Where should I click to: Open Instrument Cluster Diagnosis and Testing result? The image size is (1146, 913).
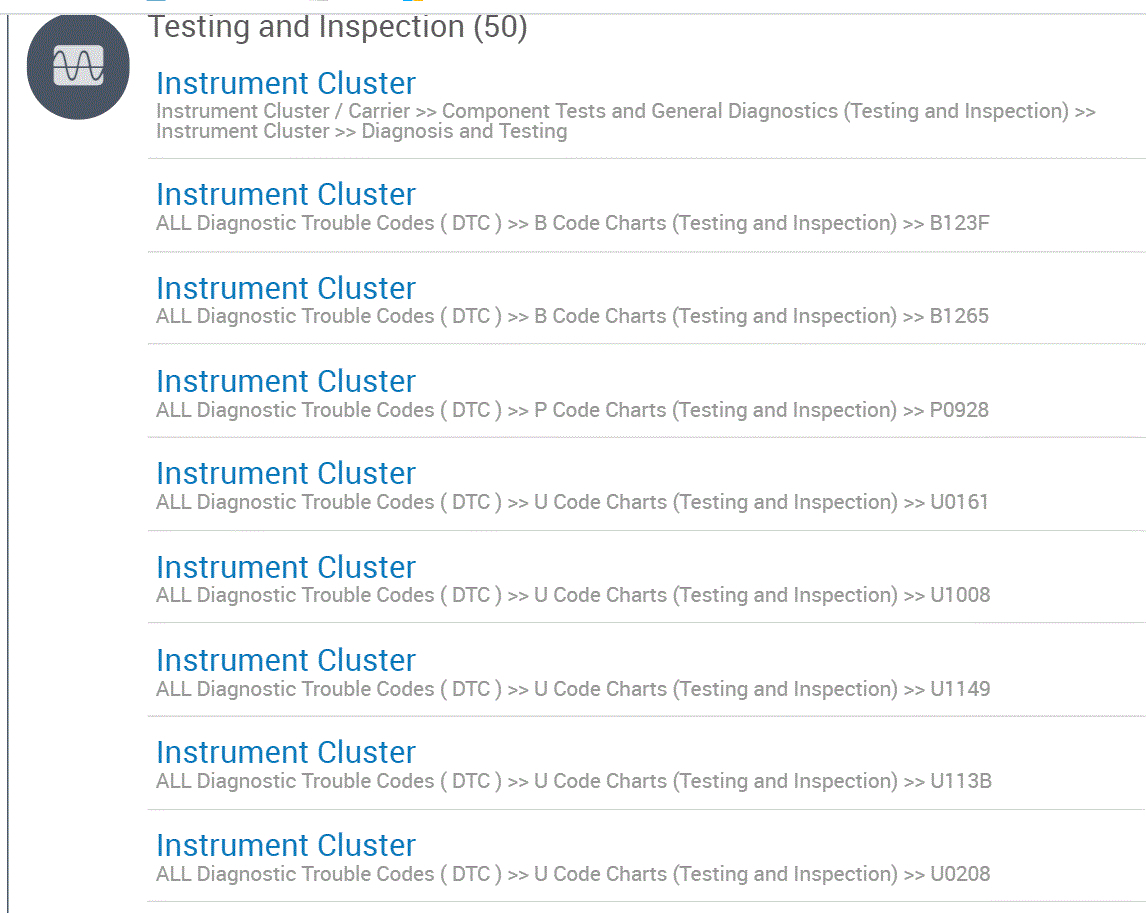[x=286, y=84]
